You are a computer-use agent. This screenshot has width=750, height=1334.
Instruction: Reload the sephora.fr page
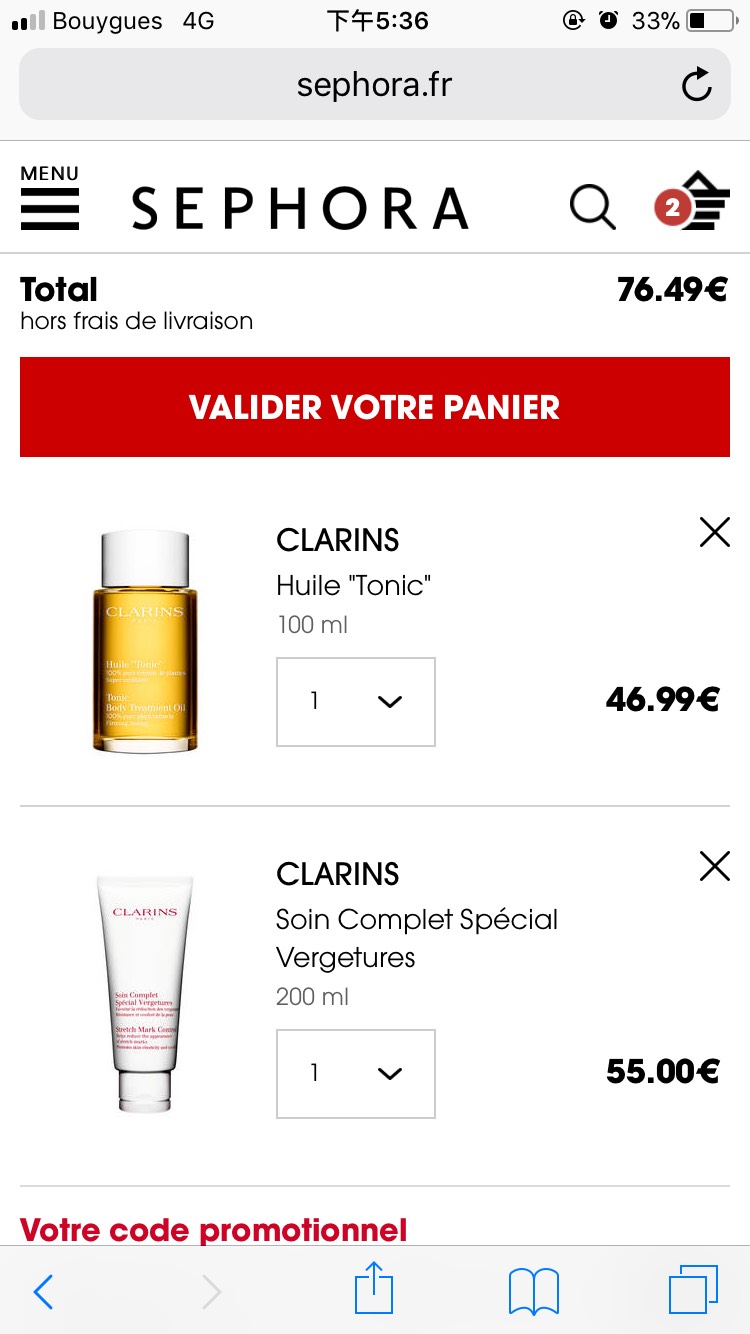697,85
